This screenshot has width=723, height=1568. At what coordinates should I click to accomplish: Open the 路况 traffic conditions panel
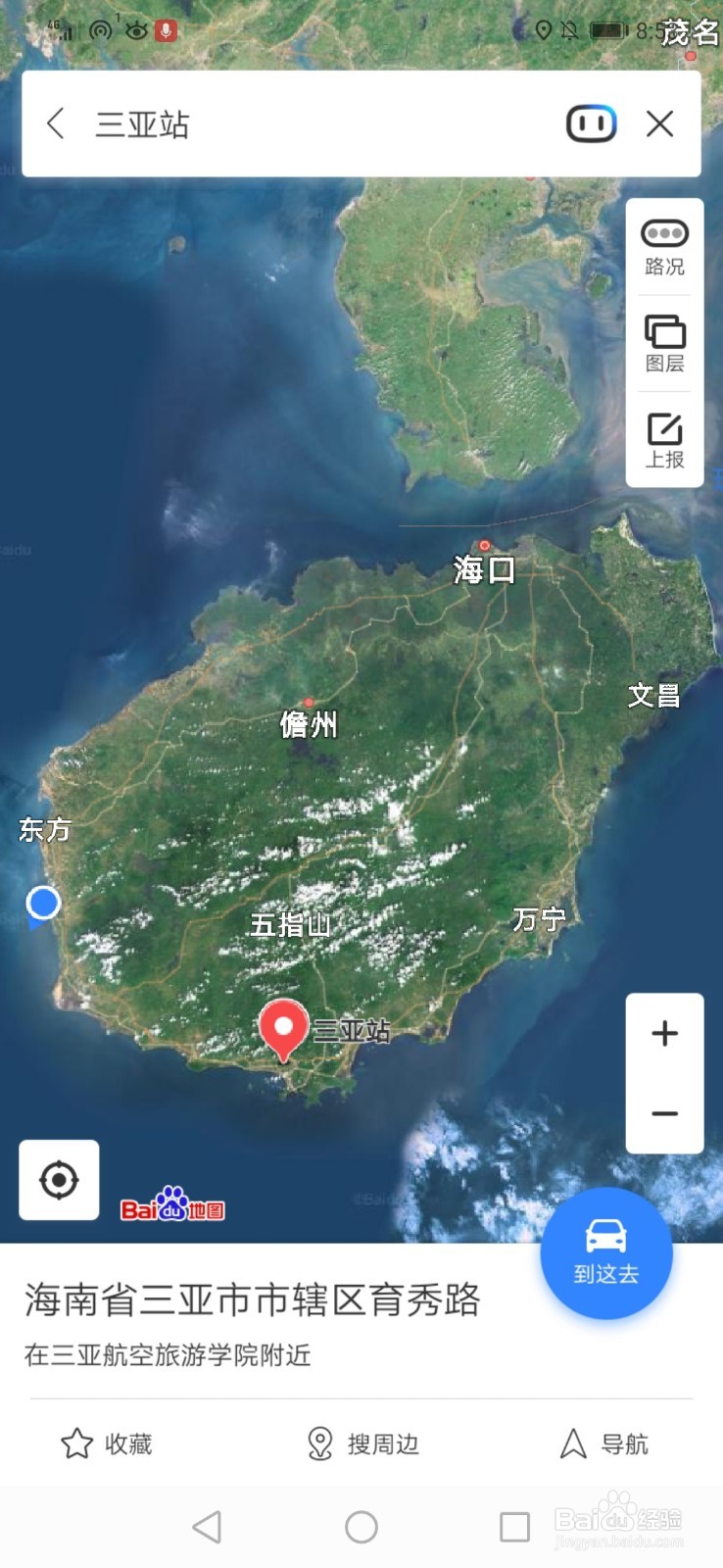pyautogui.click(x=664, y=244)
